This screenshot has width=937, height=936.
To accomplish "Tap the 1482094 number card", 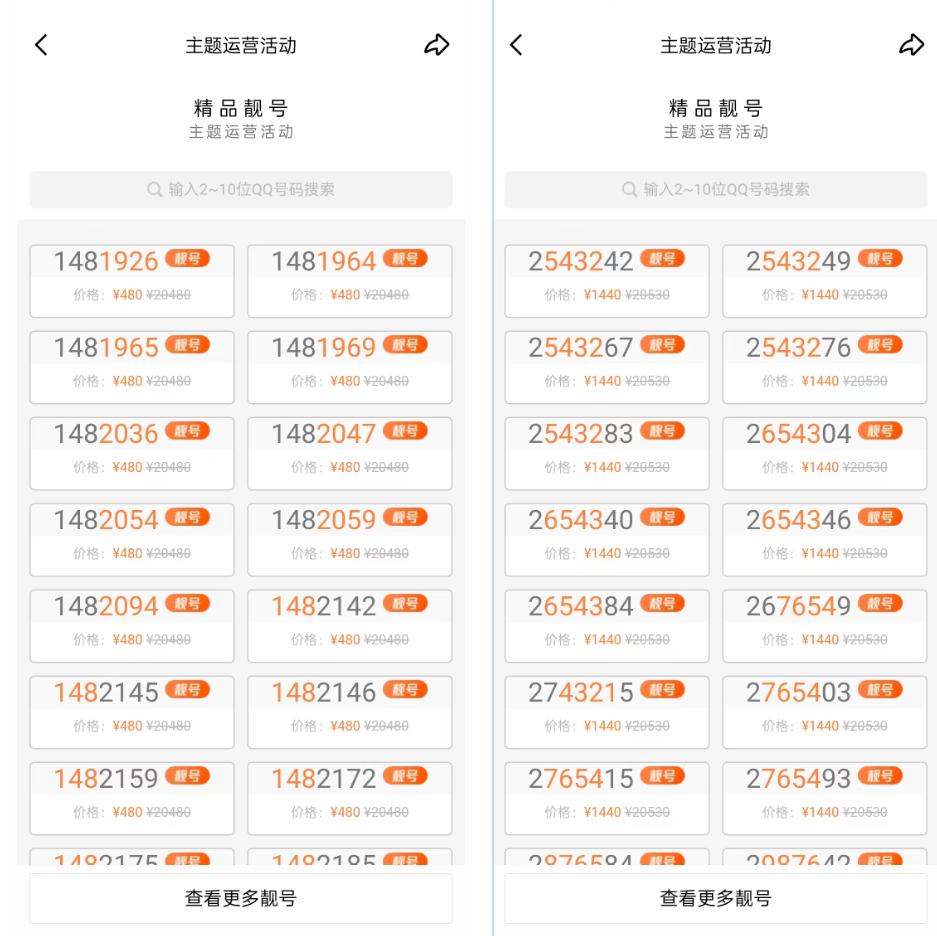I will pyautogui.click(x=132, y=625).
